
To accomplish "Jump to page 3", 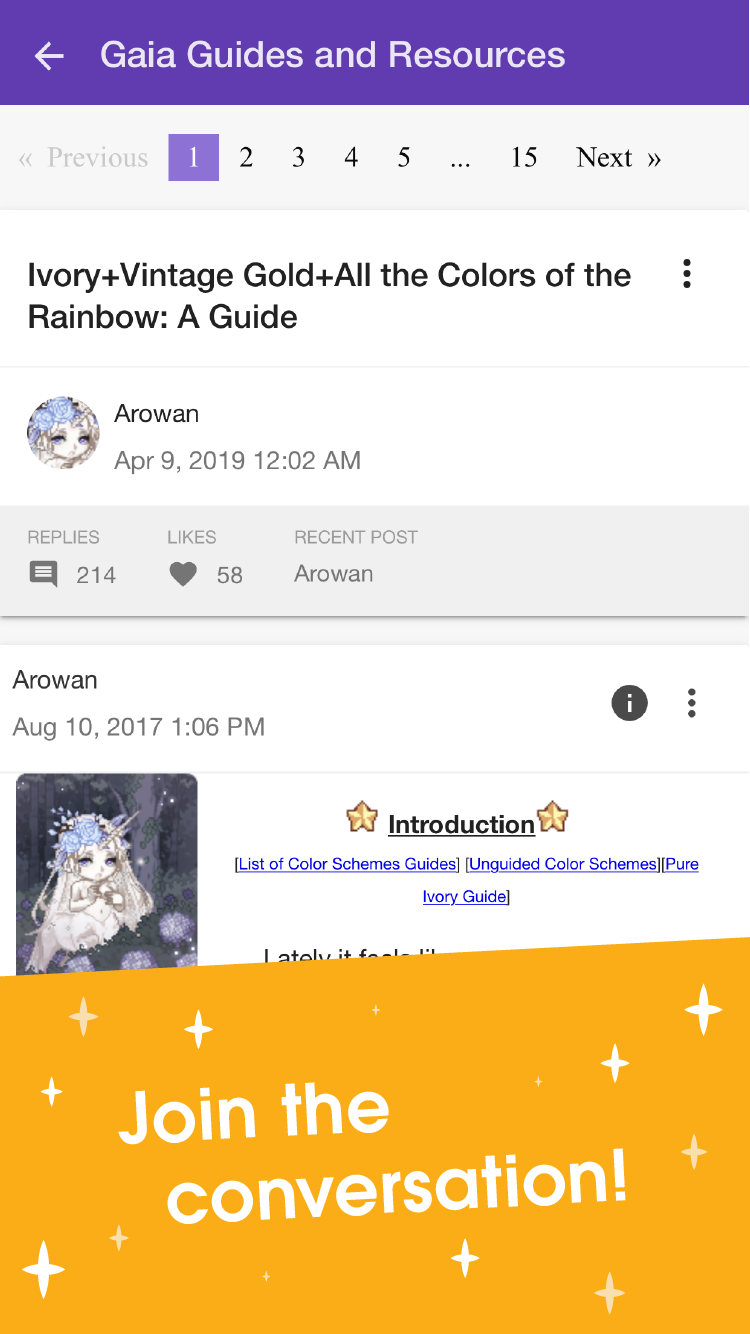I will (x=298, y=158).
